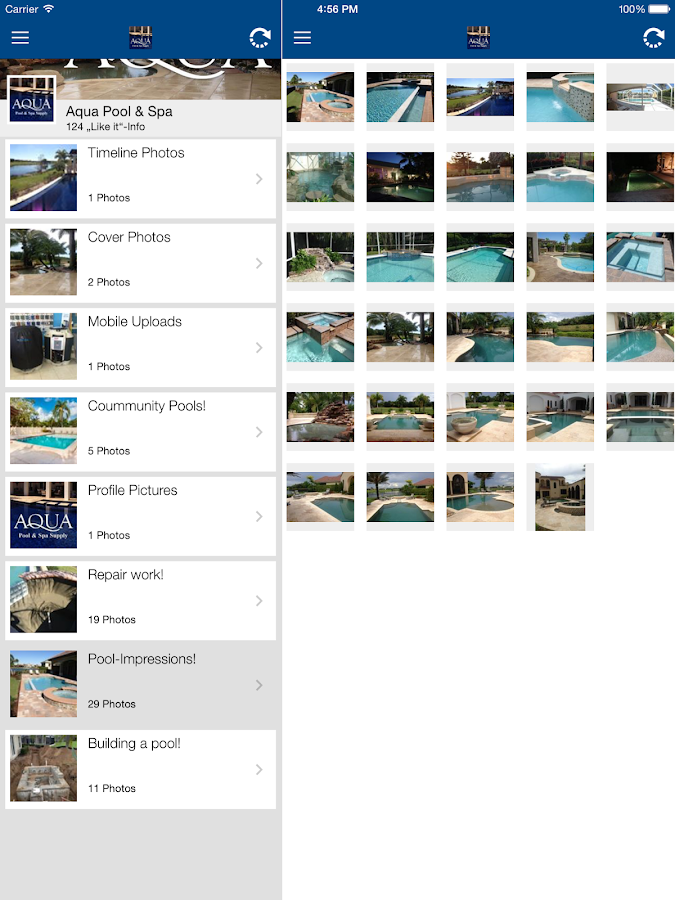Open the screened pool enclosure photo in top row
675x900 pixels.
point(640,97)
